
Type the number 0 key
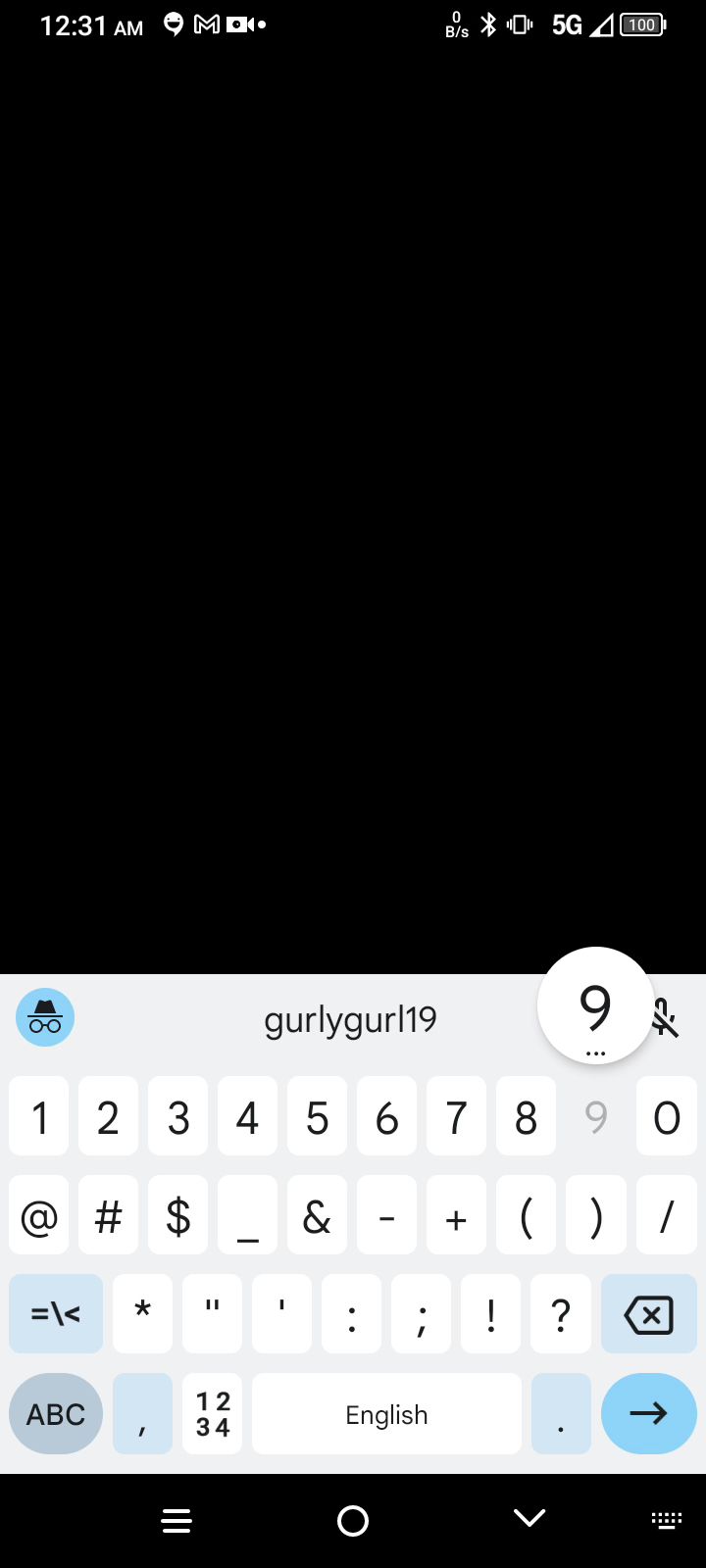tap(667, 1116)
